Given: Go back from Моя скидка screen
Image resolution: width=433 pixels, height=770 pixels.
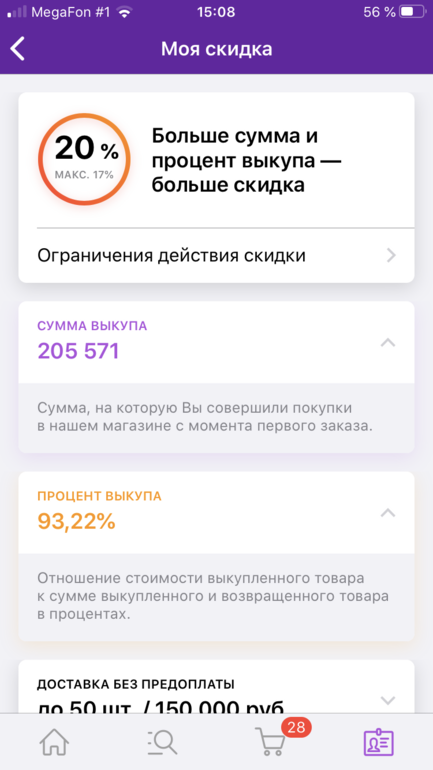Looking at the screenshot, I should [18, 49].
